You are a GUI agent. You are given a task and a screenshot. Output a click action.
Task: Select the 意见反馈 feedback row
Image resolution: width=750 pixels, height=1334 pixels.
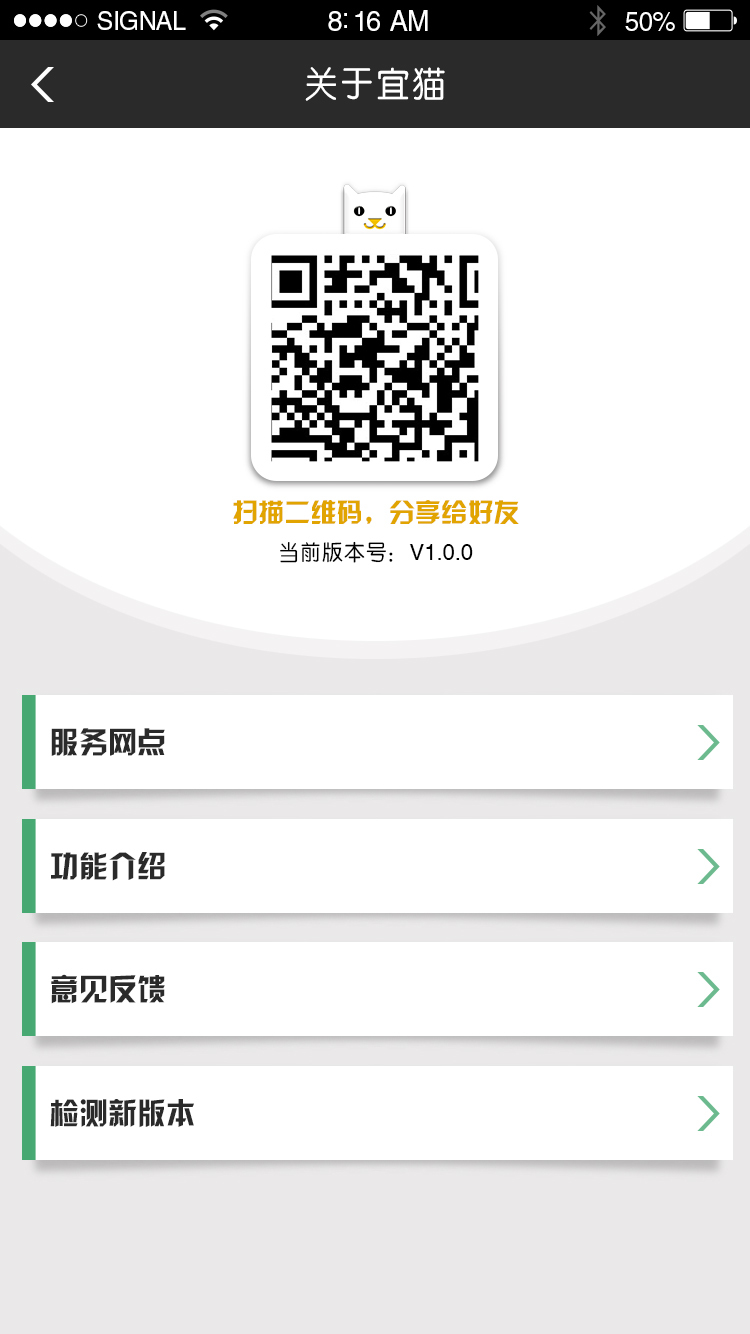pyautogui.click(x=377, y=989)
